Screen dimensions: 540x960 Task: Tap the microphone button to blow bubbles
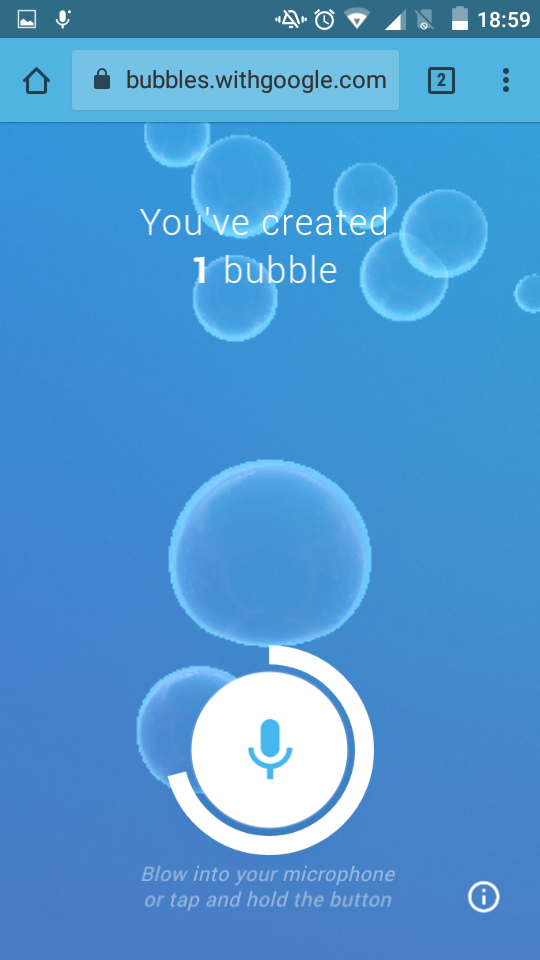270,749
